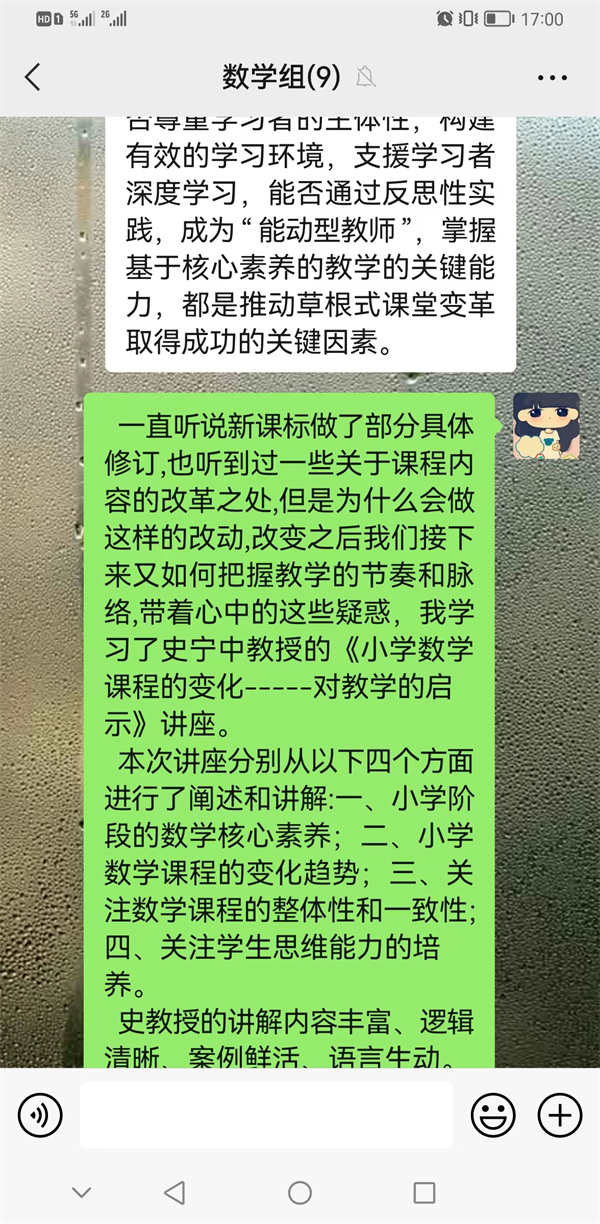Open the sender's cartoon avatar profile
The width and height of the screenshot is (600, 1224).
pos(546,426)
